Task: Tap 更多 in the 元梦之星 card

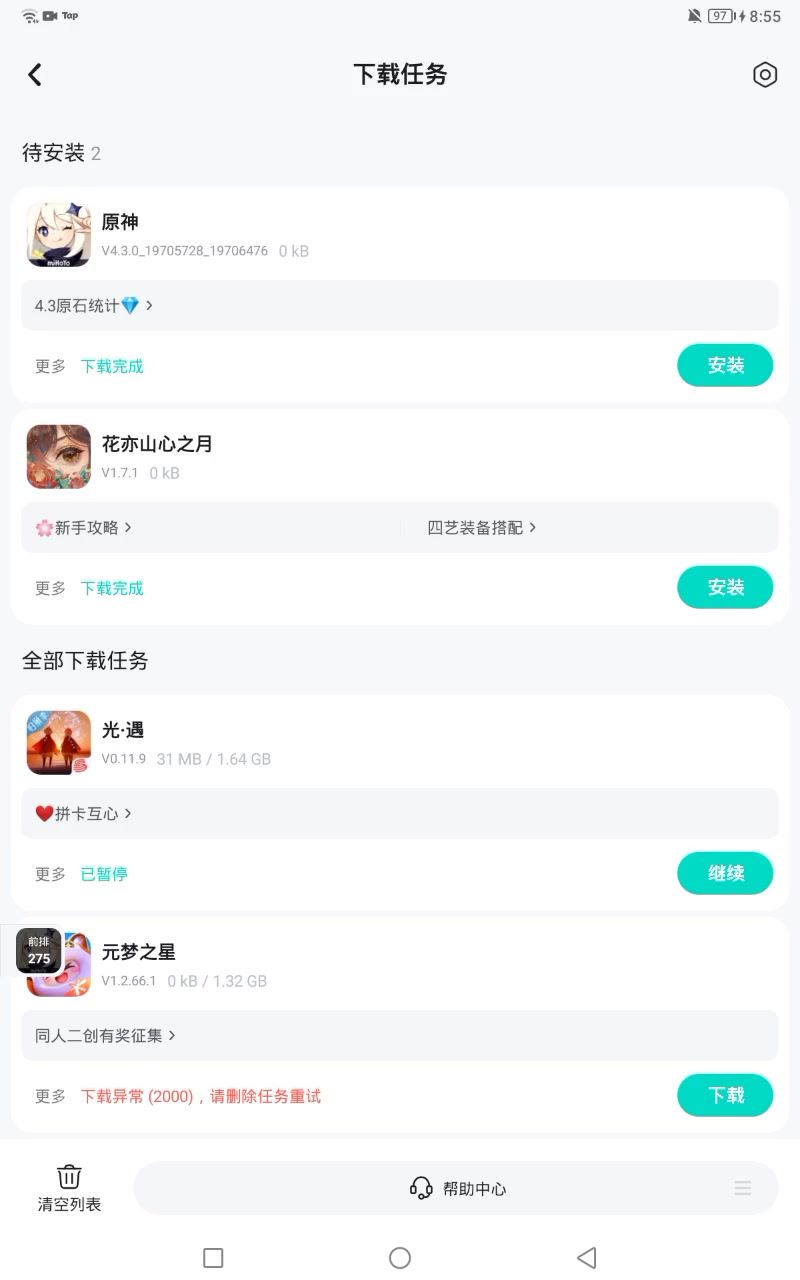Action: [50, 1097]
